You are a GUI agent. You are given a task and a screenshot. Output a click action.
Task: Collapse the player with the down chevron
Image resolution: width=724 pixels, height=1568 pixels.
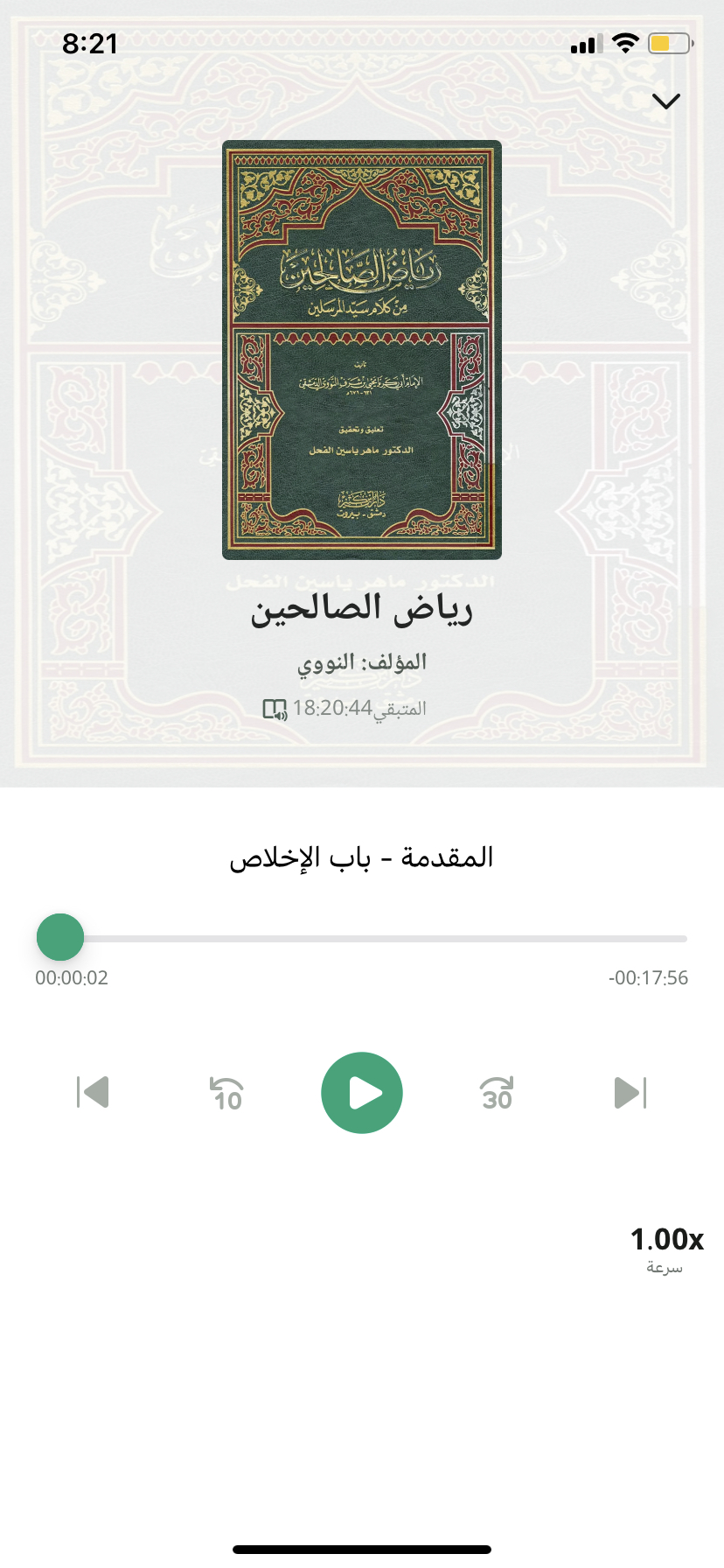click(x=666, y=101)
